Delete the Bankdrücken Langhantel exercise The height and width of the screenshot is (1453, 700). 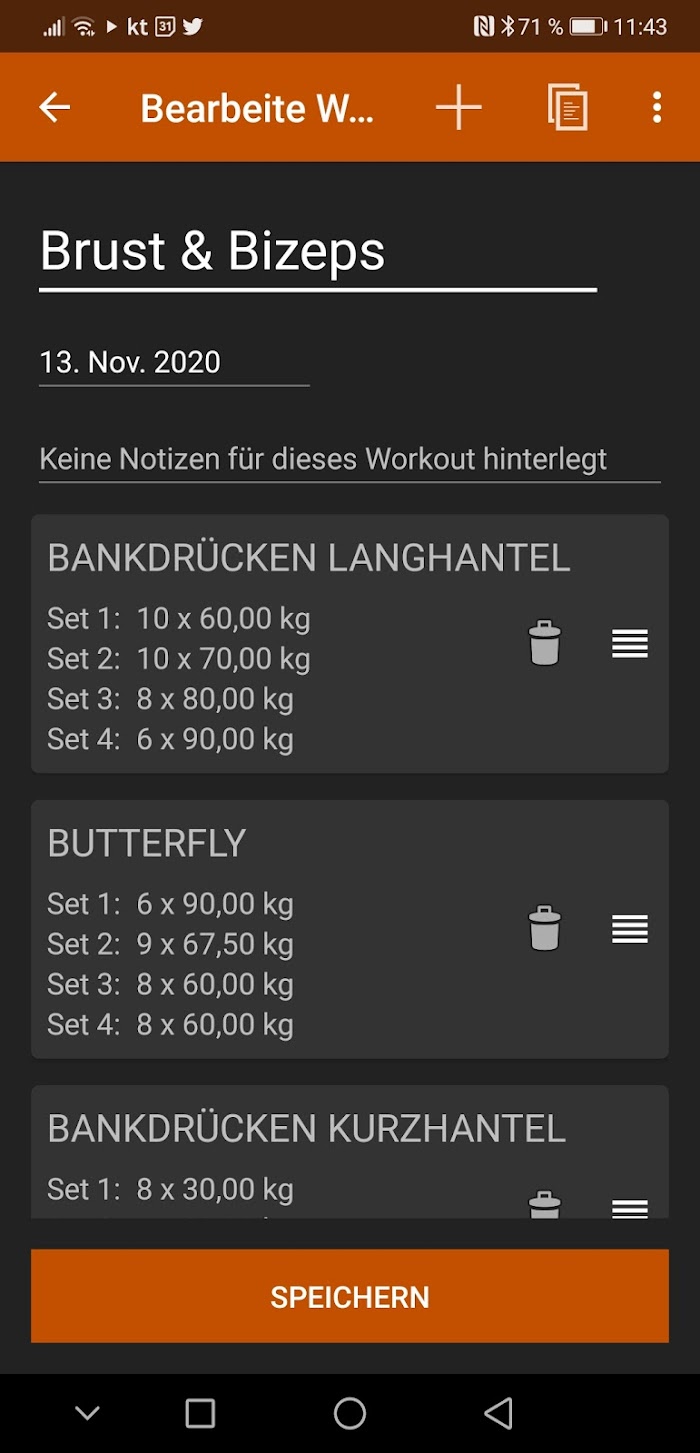545,643
